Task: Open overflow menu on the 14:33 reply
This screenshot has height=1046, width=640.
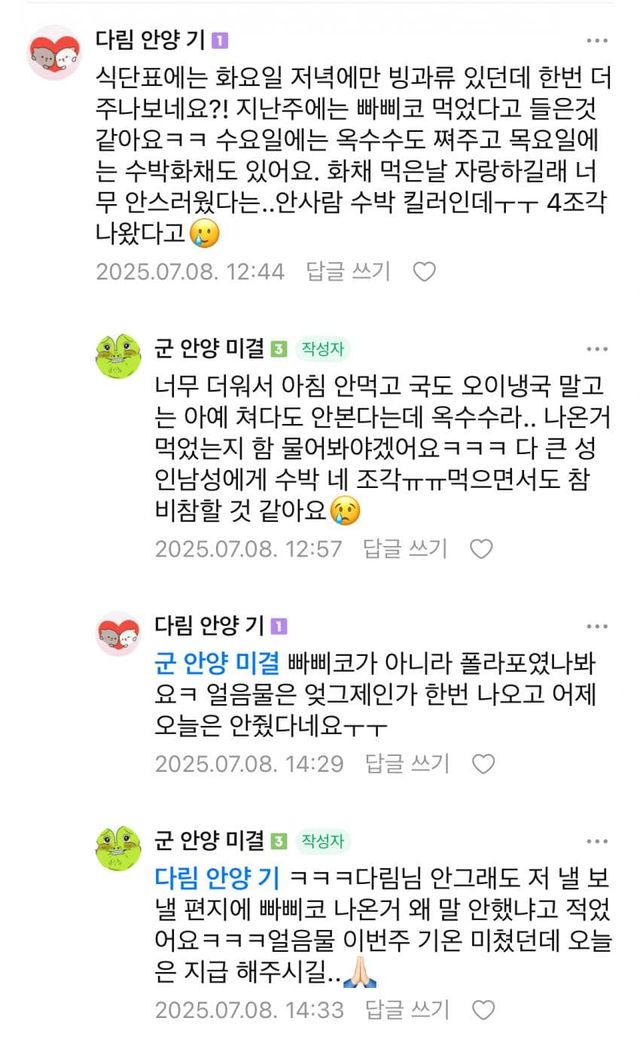Action: click(x=597, y=841)
